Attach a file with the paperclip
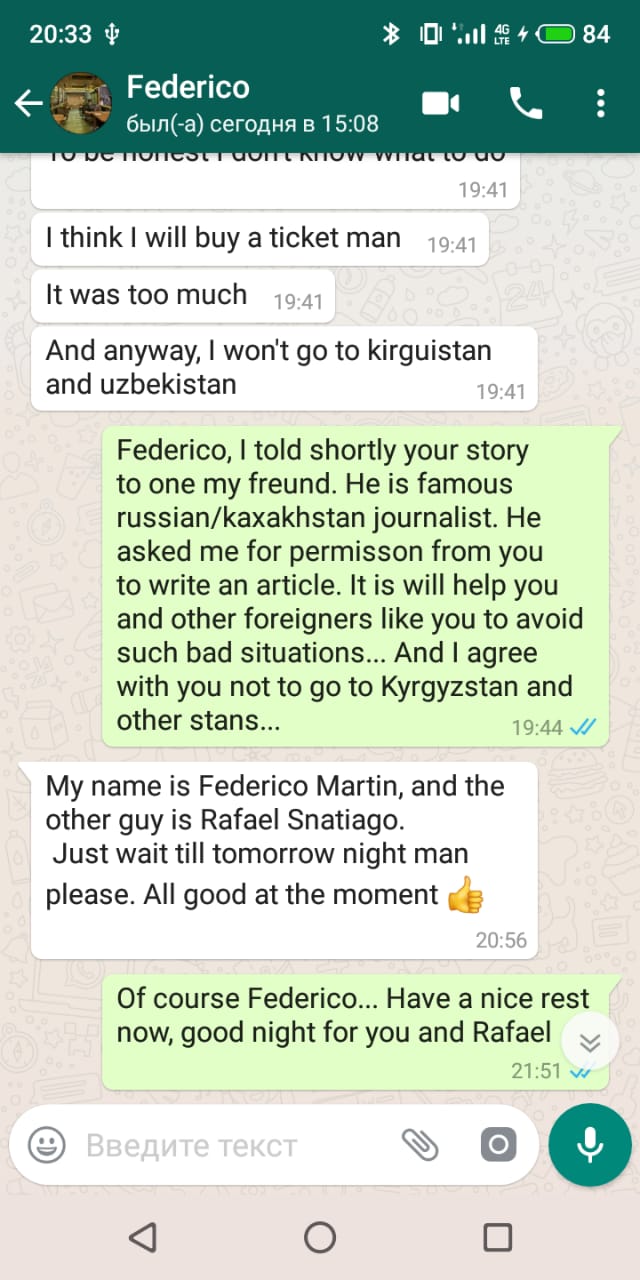The image size is (640, 1280). coord(420,1145)
